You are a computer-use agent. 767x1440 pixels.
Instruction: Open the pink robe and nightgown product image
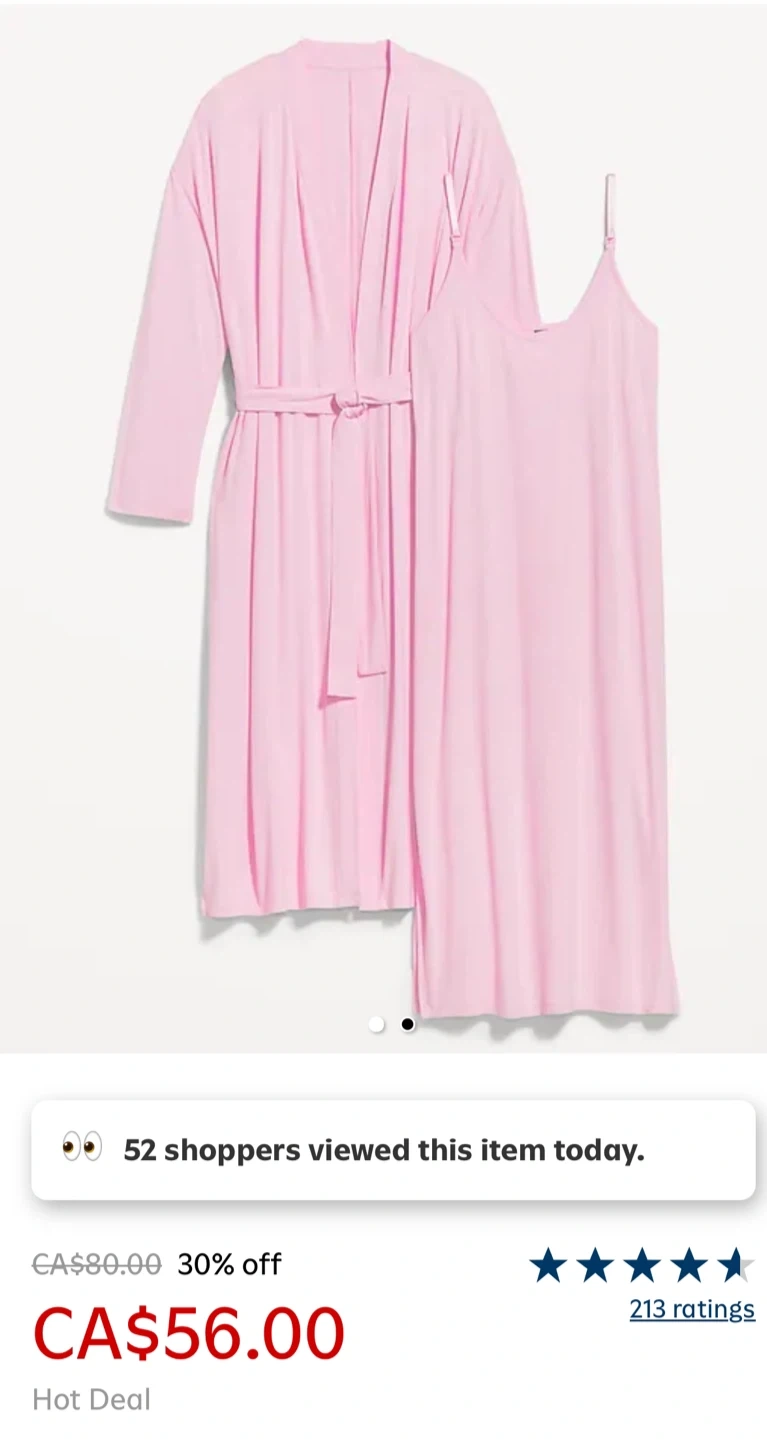click(x=390, y=520)
